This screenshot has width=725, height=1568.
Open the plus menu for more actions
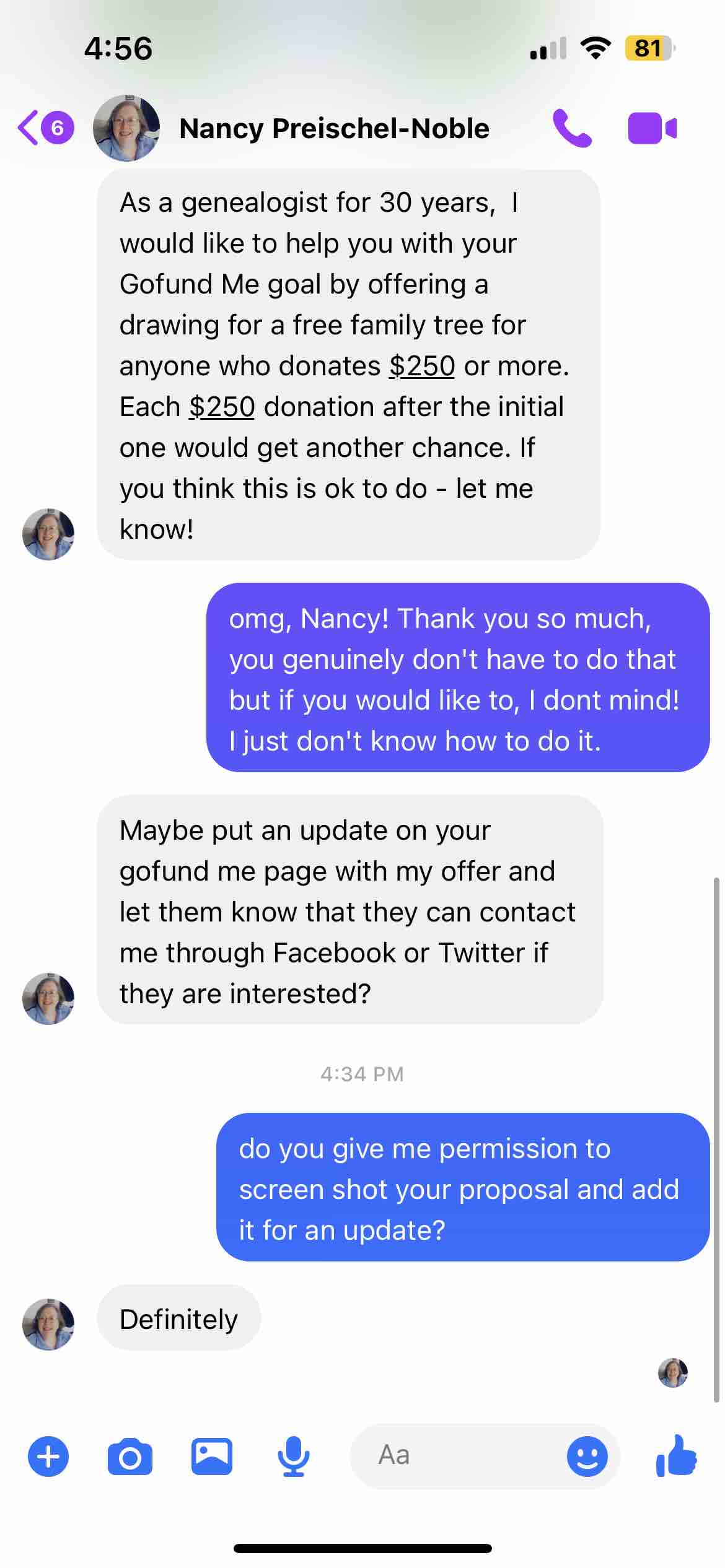coord(48,1456)
